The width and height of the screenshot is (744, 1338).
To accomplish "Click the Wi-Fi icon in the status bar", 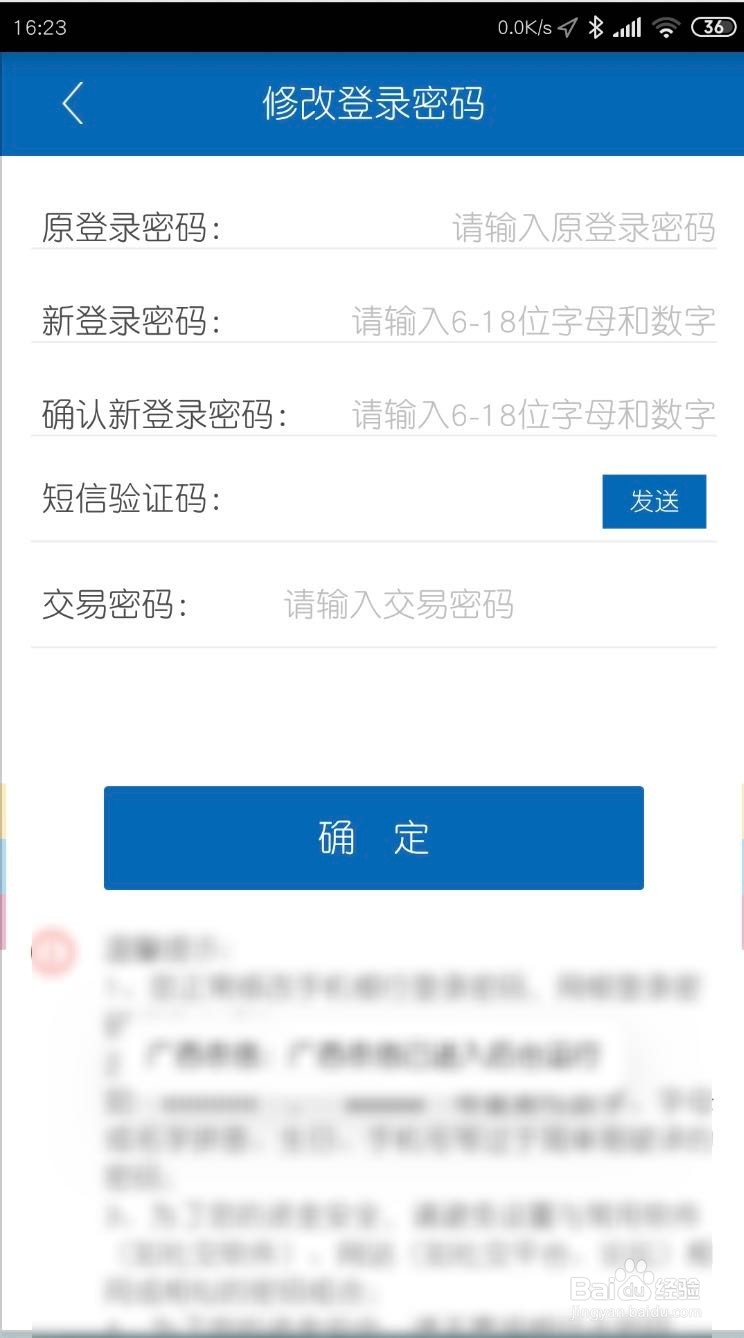I will (666, 28).
